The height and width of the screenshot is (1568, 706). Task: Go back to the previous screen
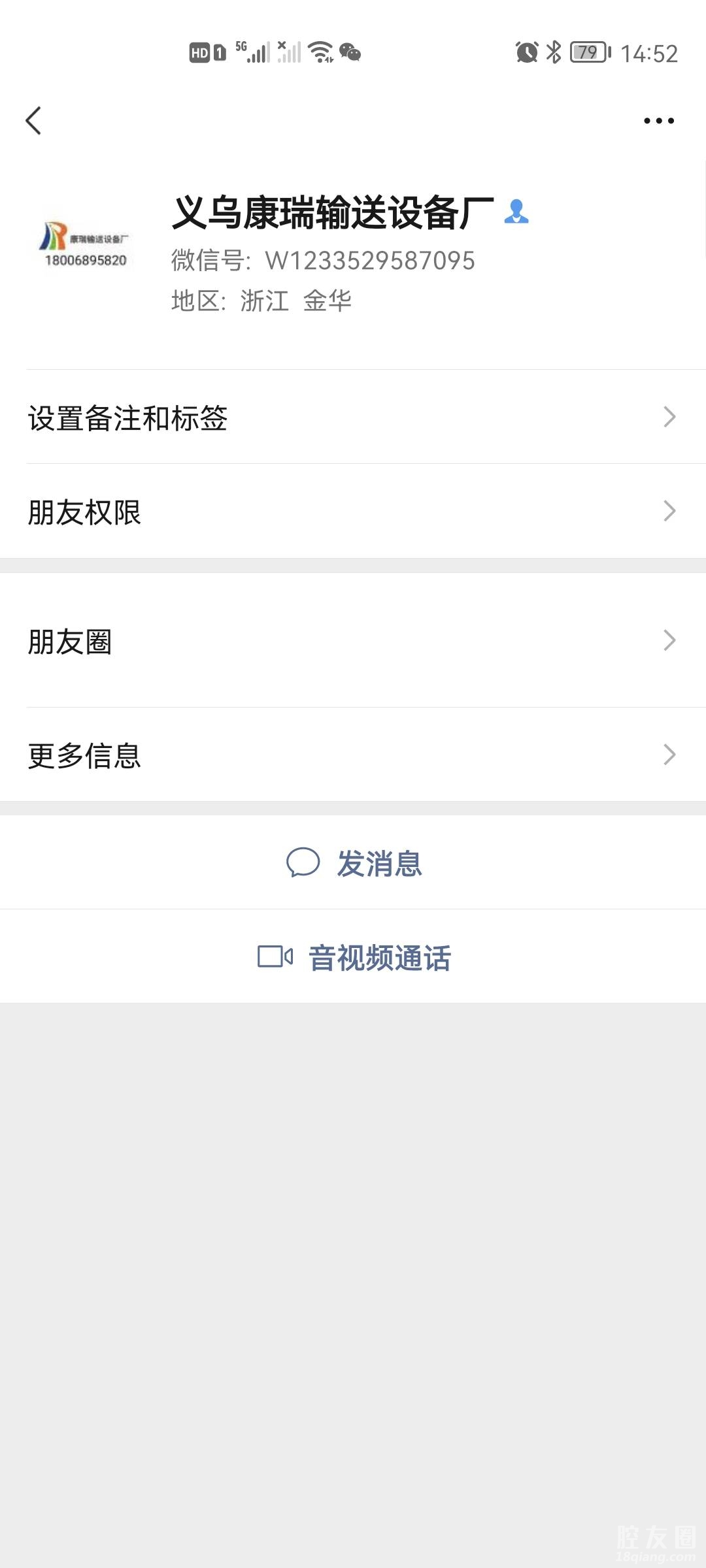point(34,121)
